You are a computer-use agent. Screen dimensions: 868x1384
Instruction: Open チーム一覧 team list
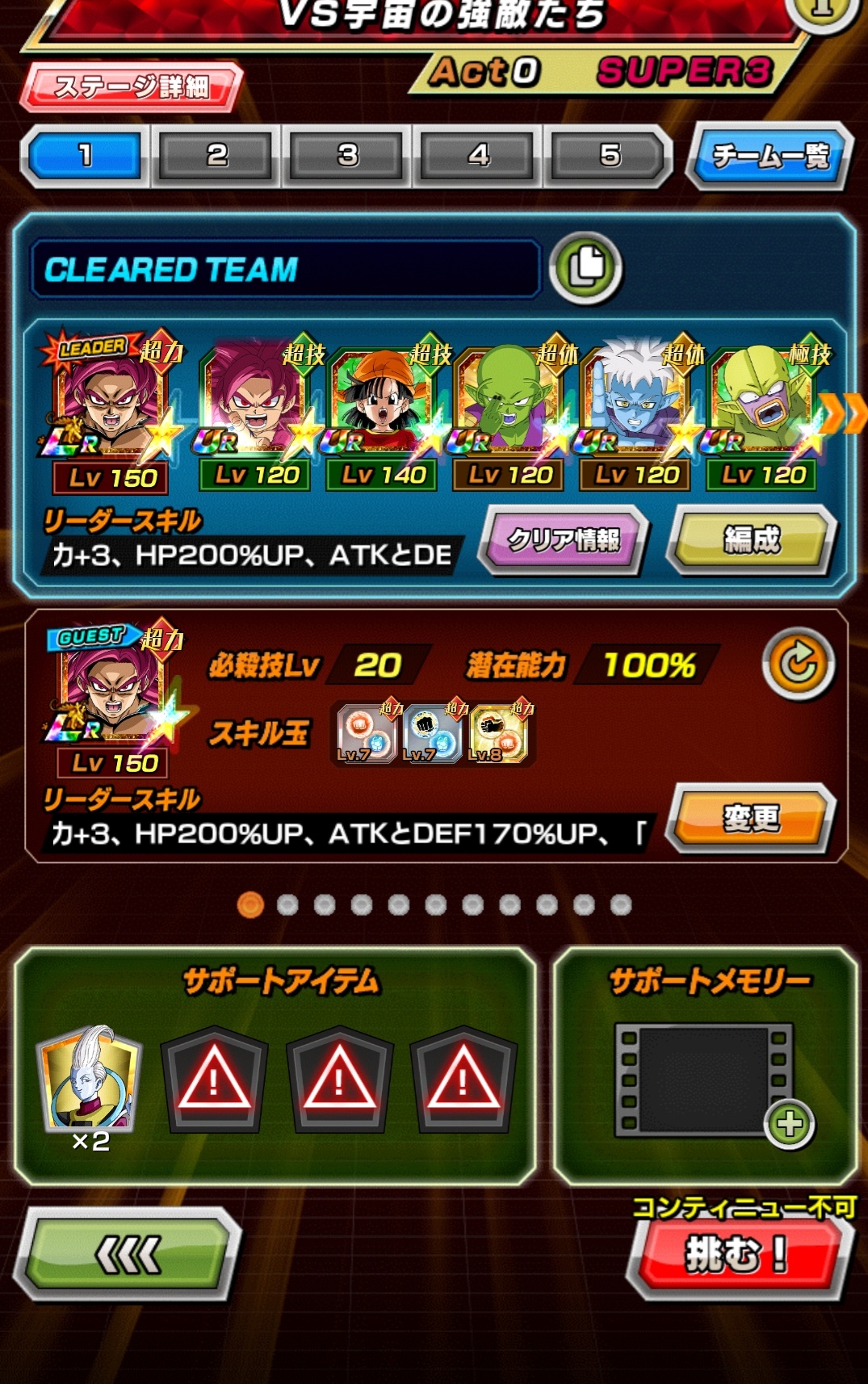click(769, 155)
